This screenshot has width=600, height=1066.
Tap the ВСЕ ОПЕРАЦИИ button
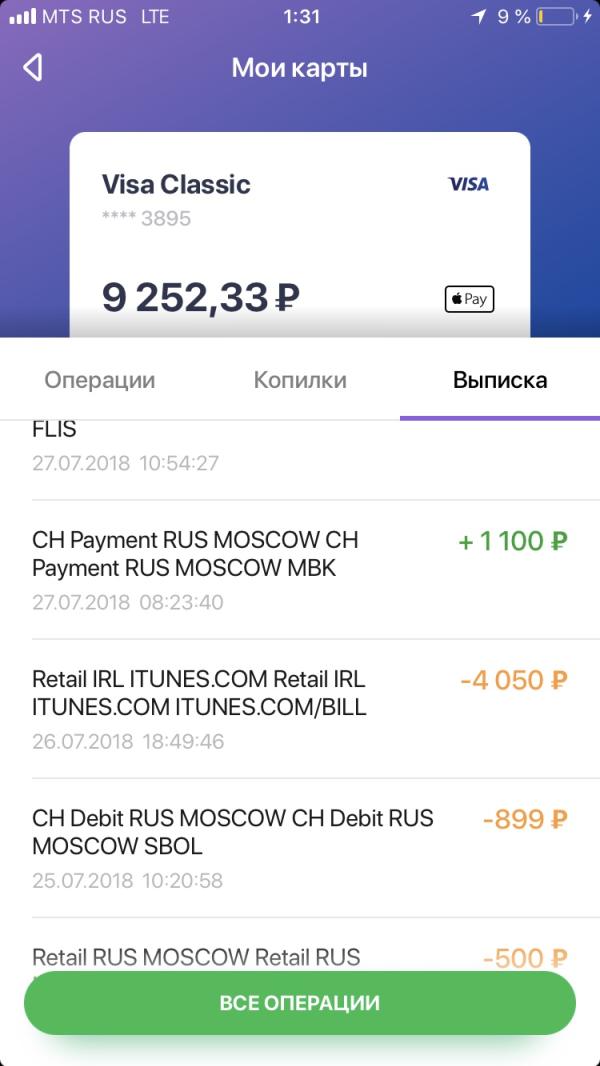(299, 1002)
